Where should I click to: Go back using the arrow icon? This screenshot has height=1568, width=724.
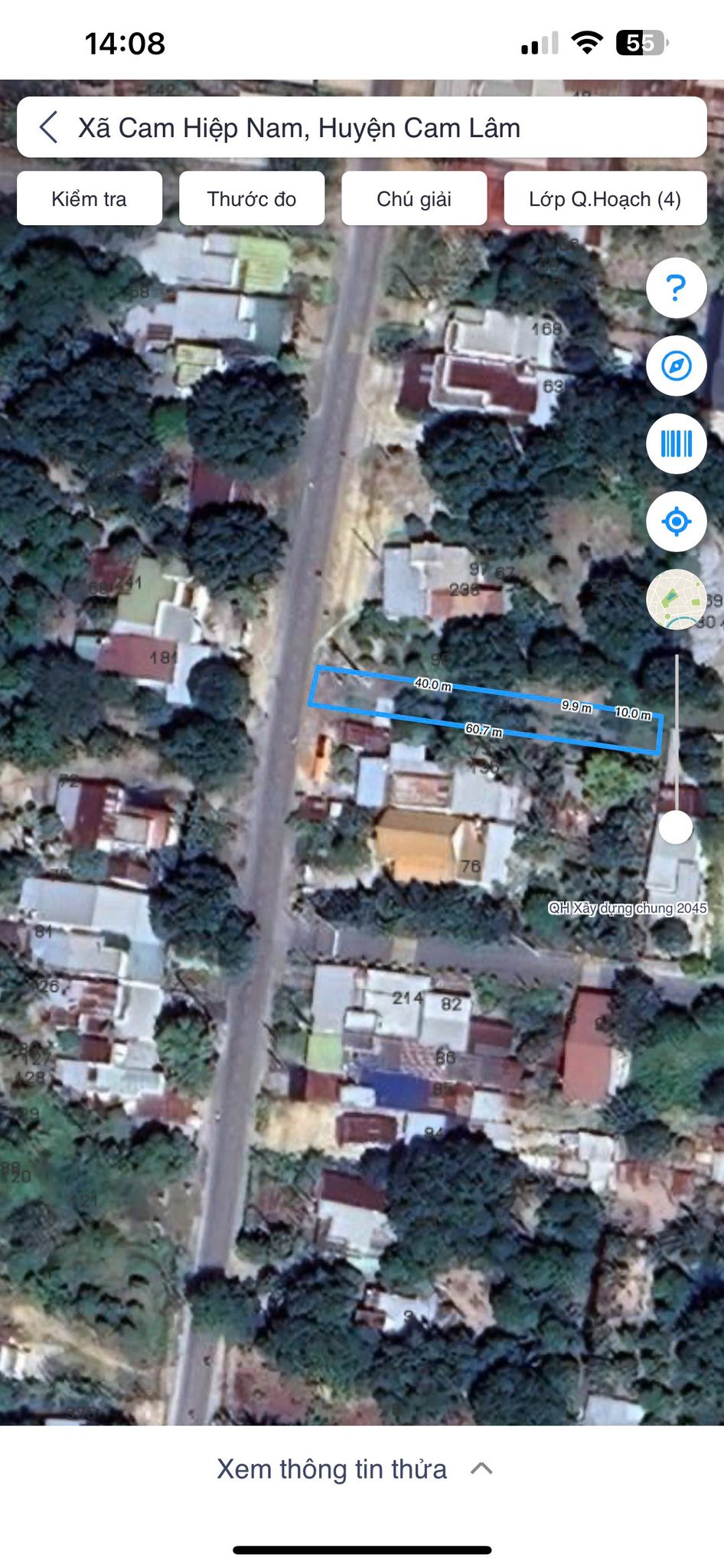48,127
